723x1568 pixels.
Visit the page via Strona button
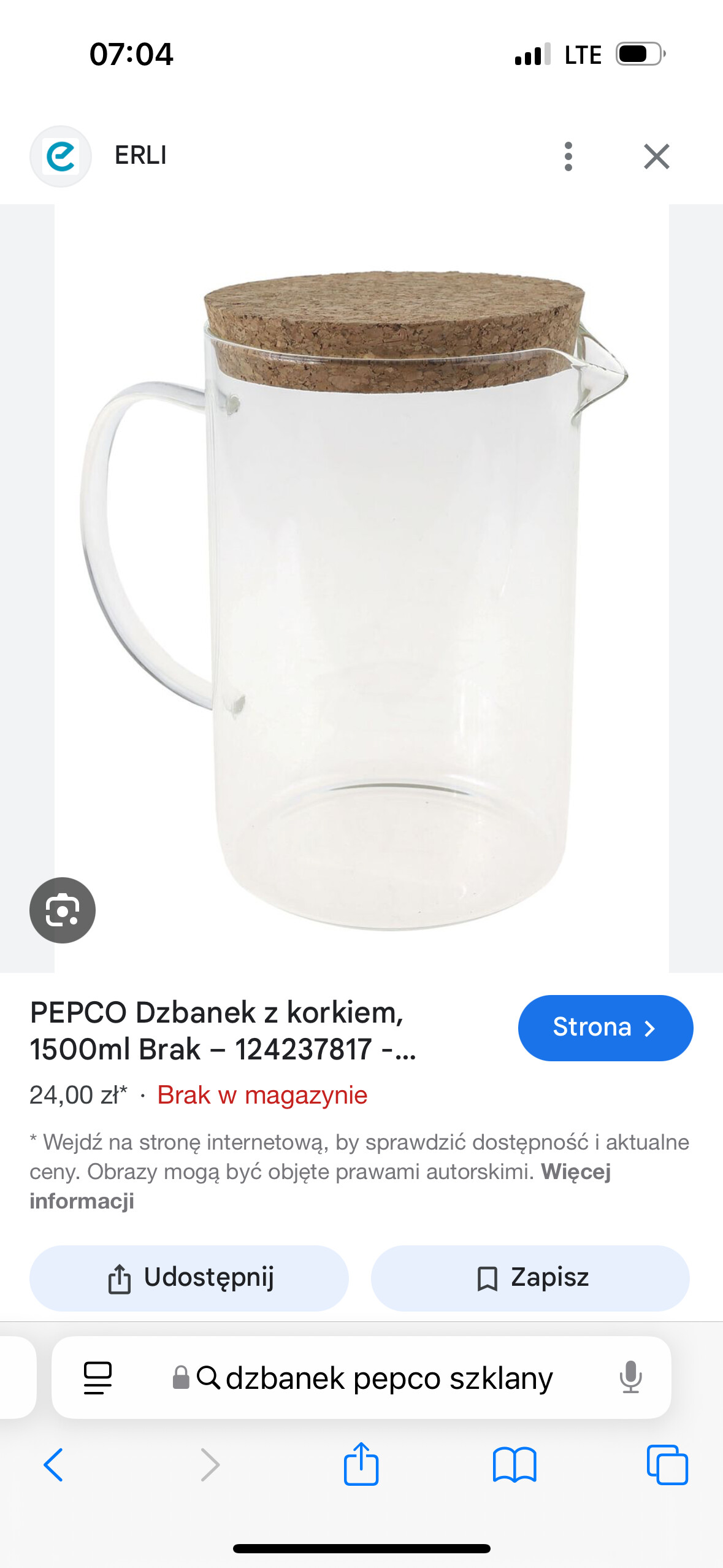click(x=605, y=1028)
